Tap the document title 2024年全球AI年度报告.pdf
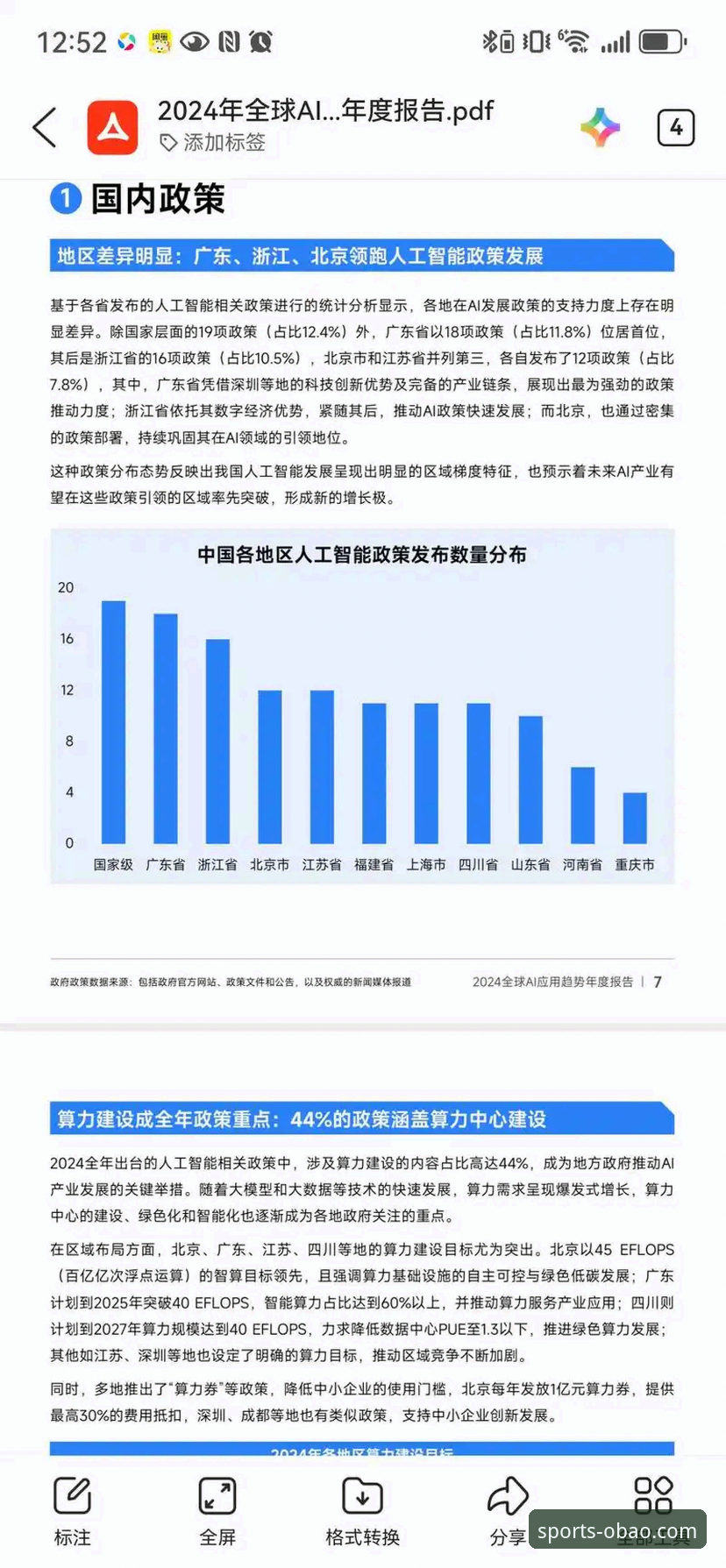726x1568 pixels. coord(324,111)
